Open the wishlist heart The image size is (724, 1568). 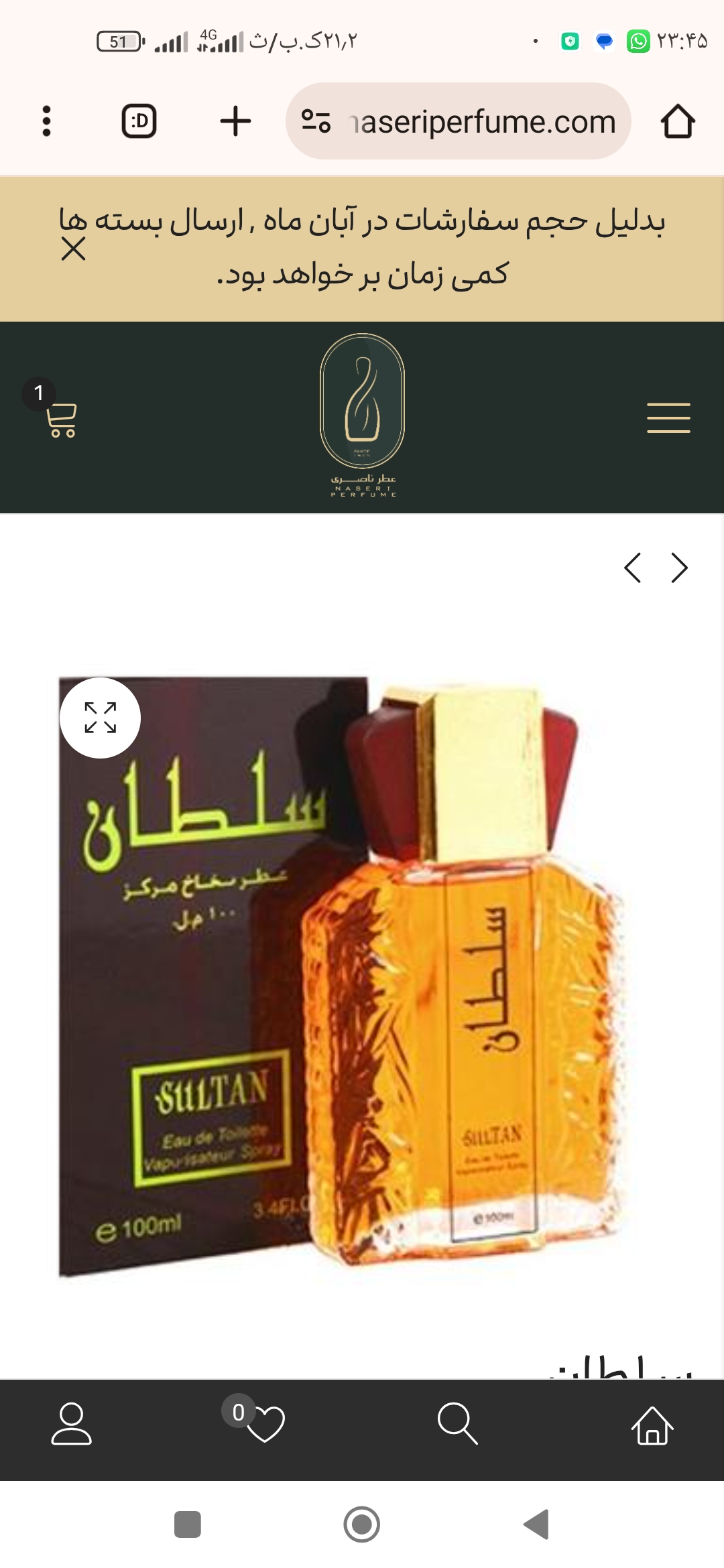(x=264, y=1423)
